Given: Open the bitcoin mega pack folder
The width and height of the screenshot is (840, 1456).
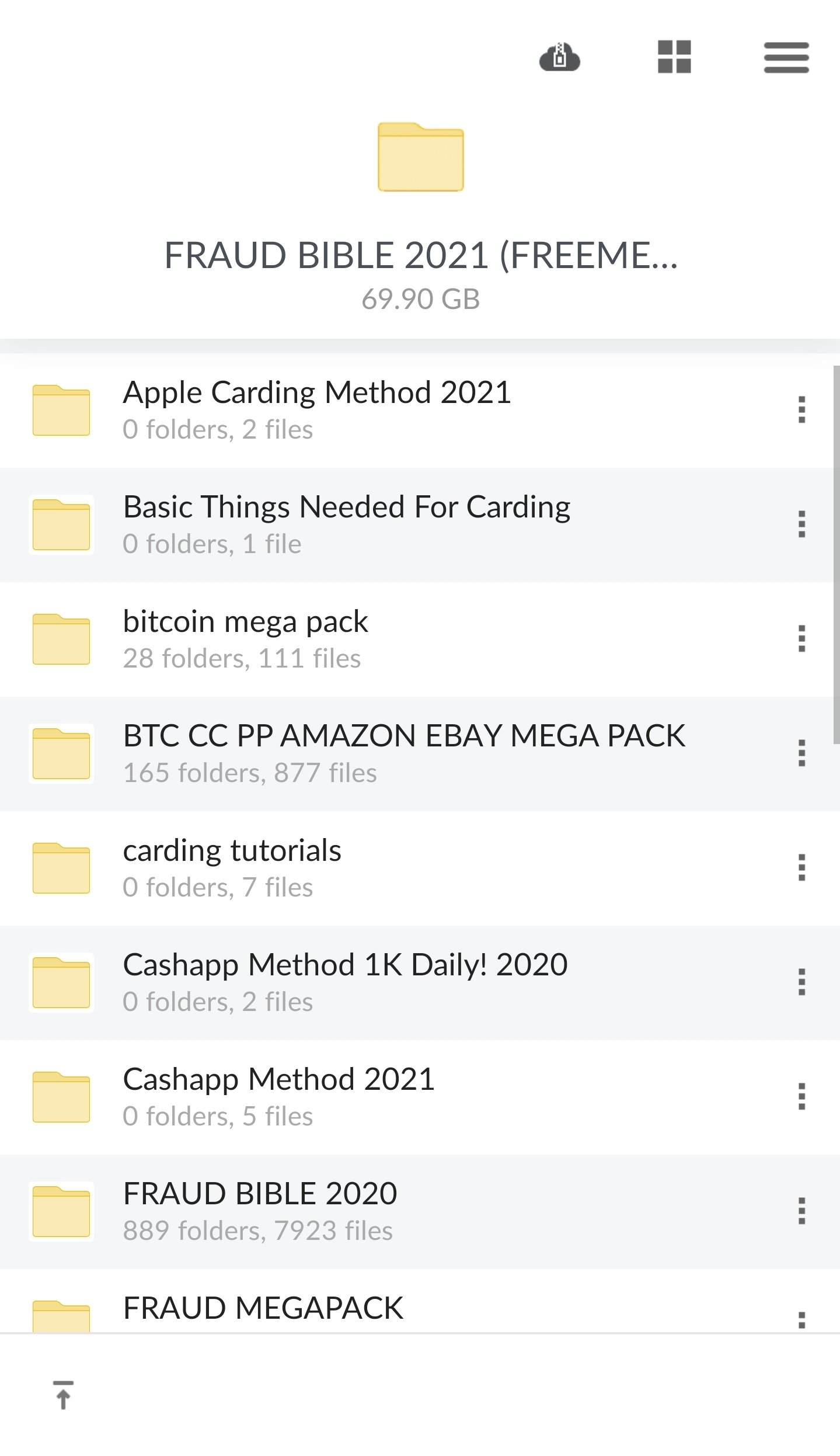Looking at the screenshot, I should [416, 640].
